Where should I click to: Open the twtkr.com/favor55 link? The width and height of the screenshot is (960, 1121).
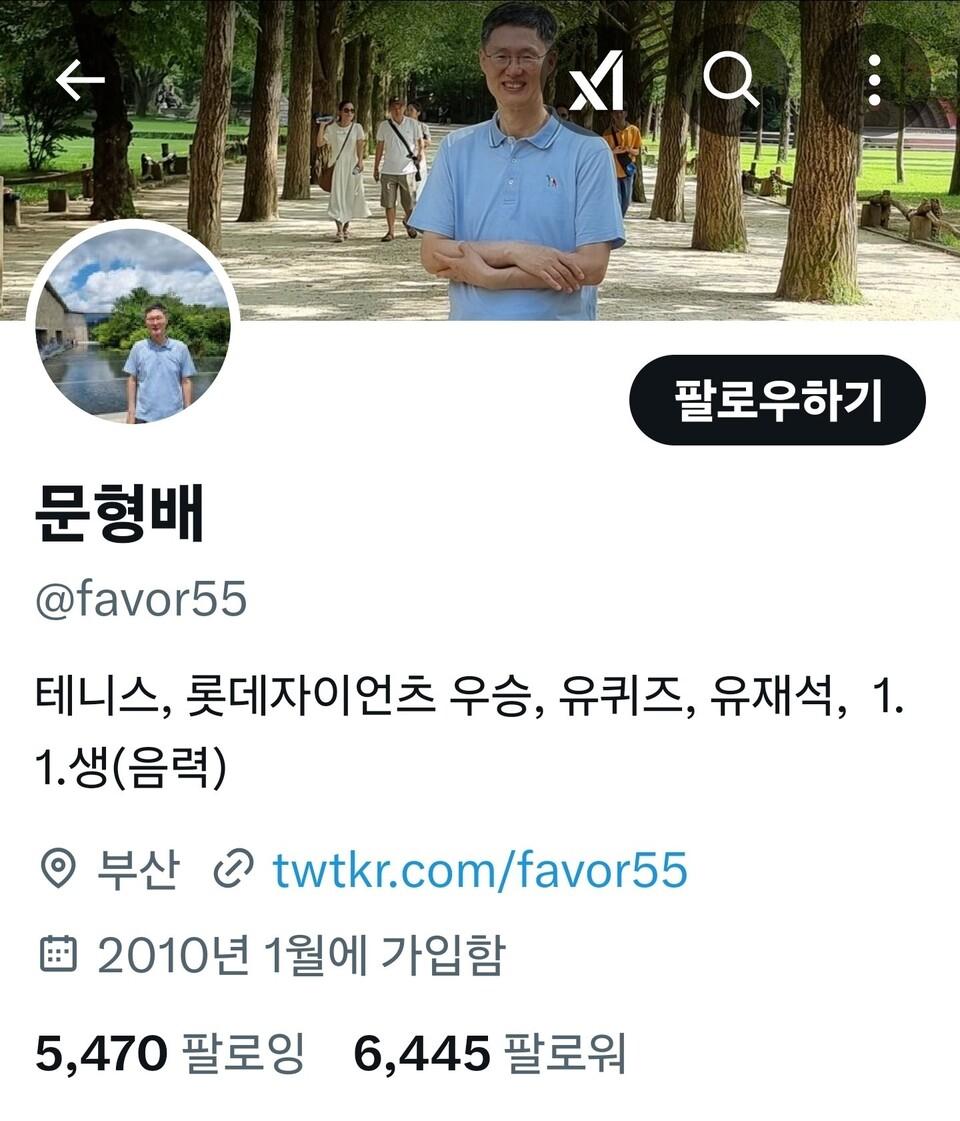coord(480,871)
